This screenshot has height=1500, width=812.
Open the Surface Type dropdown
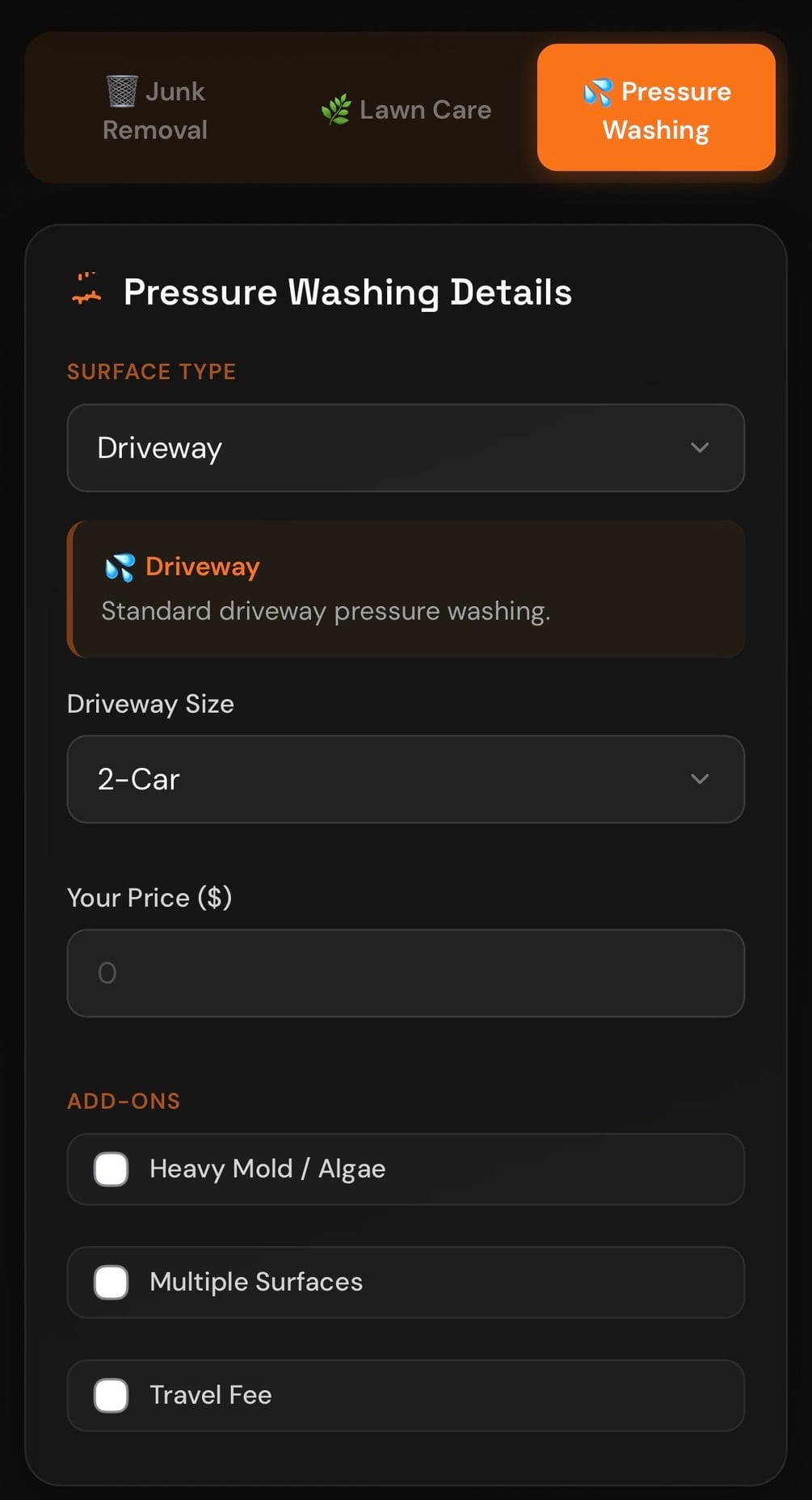tap(406, 448)
